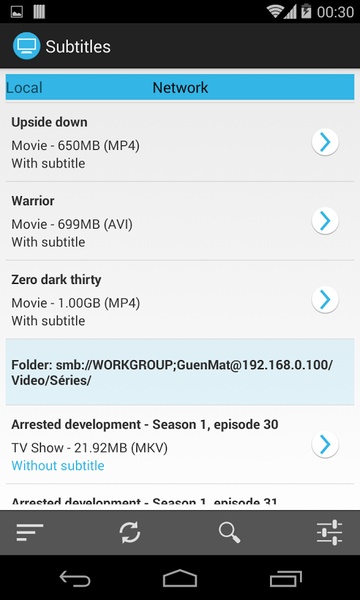Switch to the Local tab
Screen dimensions: 360x600
pyautogui.click(x=24, y=88)
